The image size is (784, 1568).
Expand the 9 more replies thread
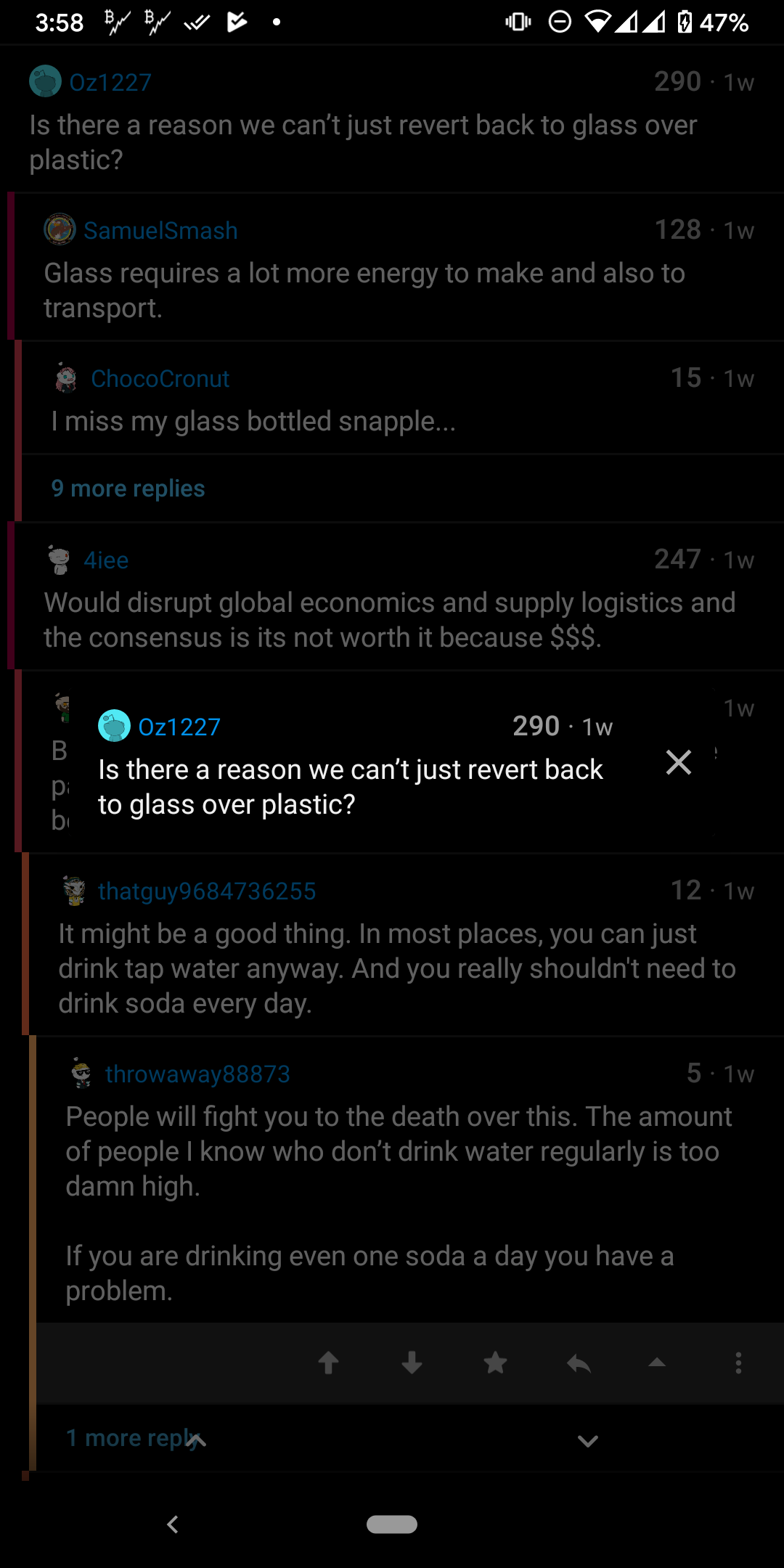(128, 488)
